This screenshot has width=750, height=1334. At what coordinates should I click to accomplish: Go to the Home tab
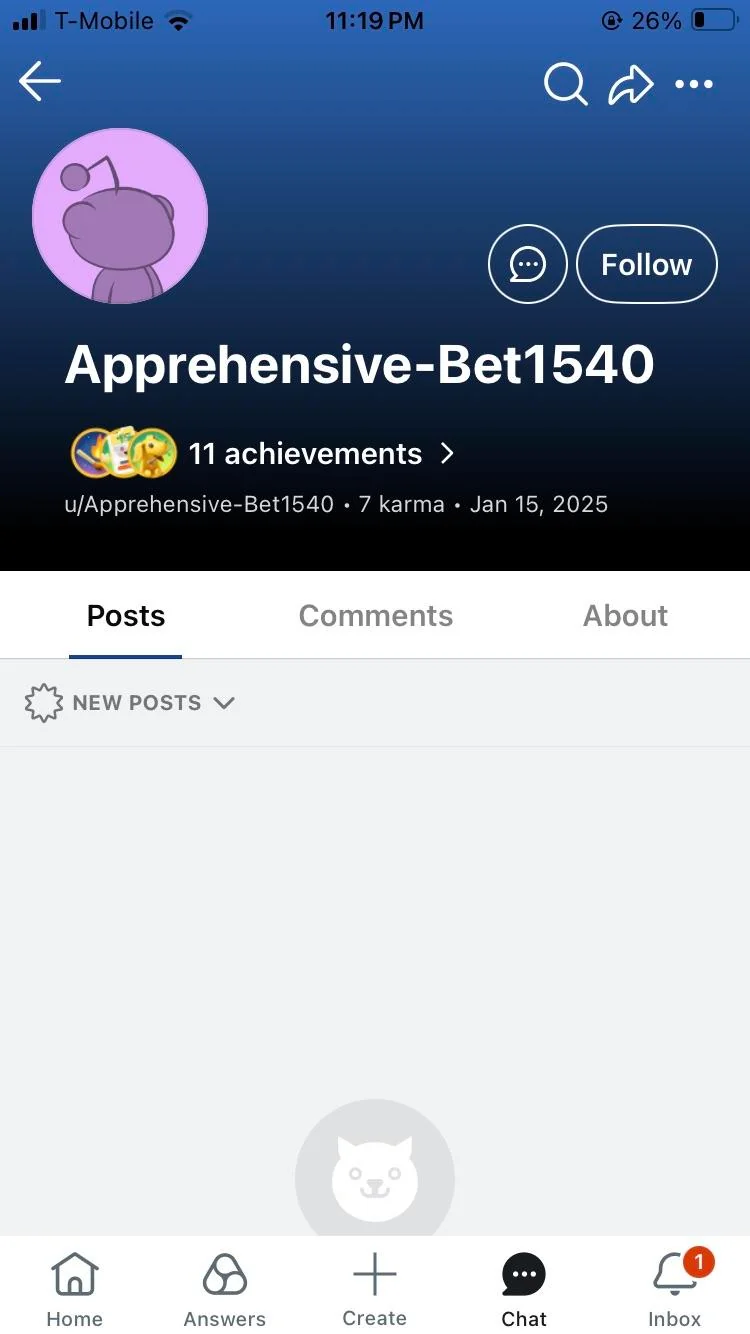(x=75, y=1288)
